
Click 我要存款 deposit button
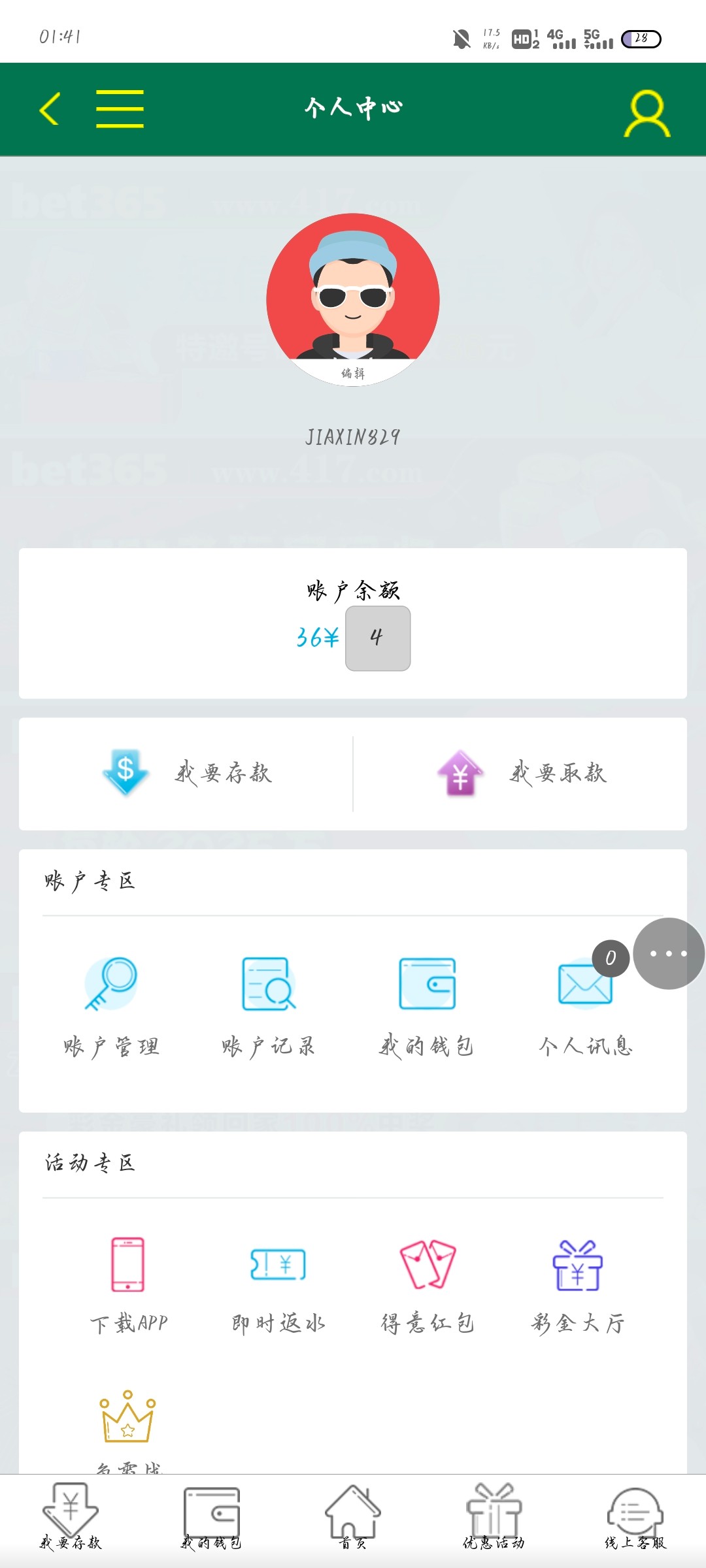tap(190, 774)
